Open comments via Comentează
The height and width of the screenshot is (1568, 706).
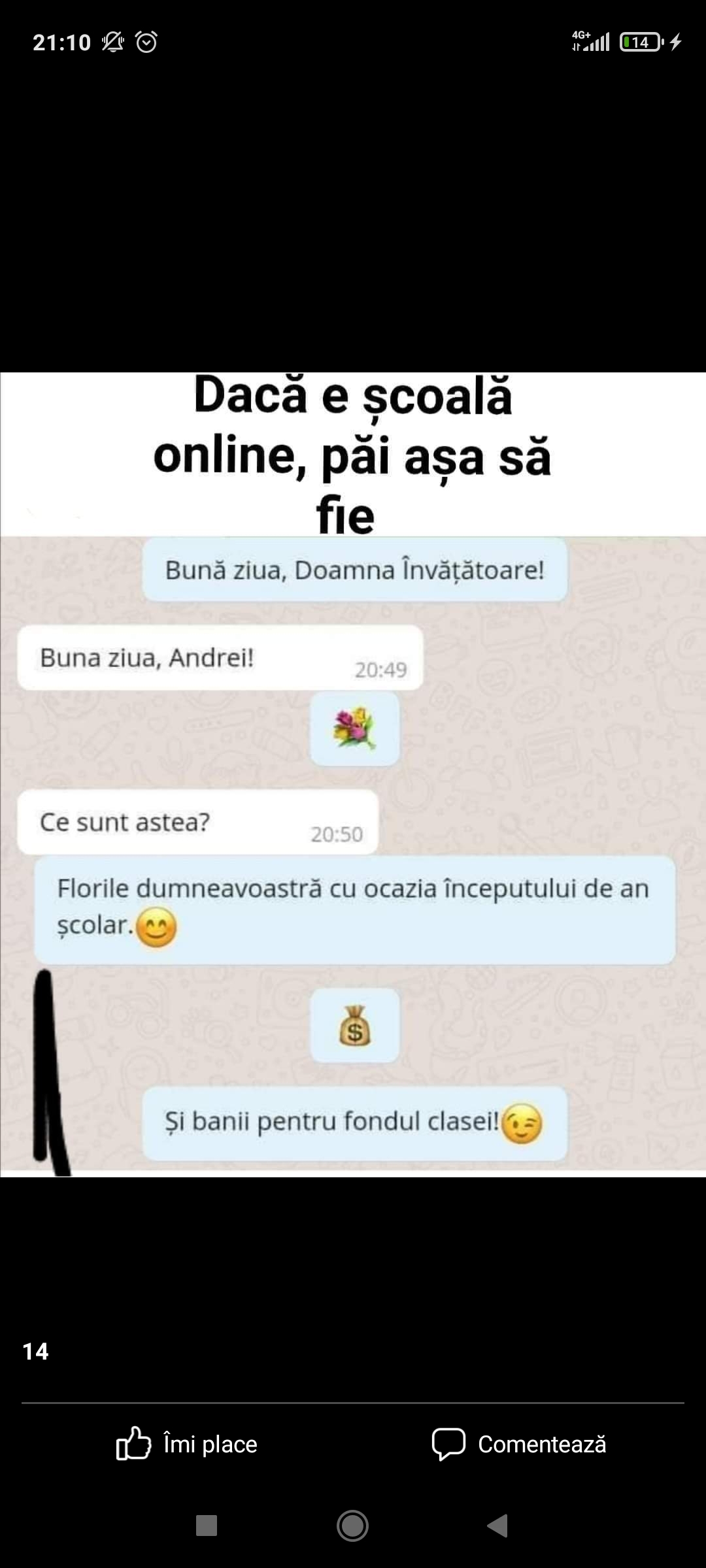click(x=519, y=1444)
